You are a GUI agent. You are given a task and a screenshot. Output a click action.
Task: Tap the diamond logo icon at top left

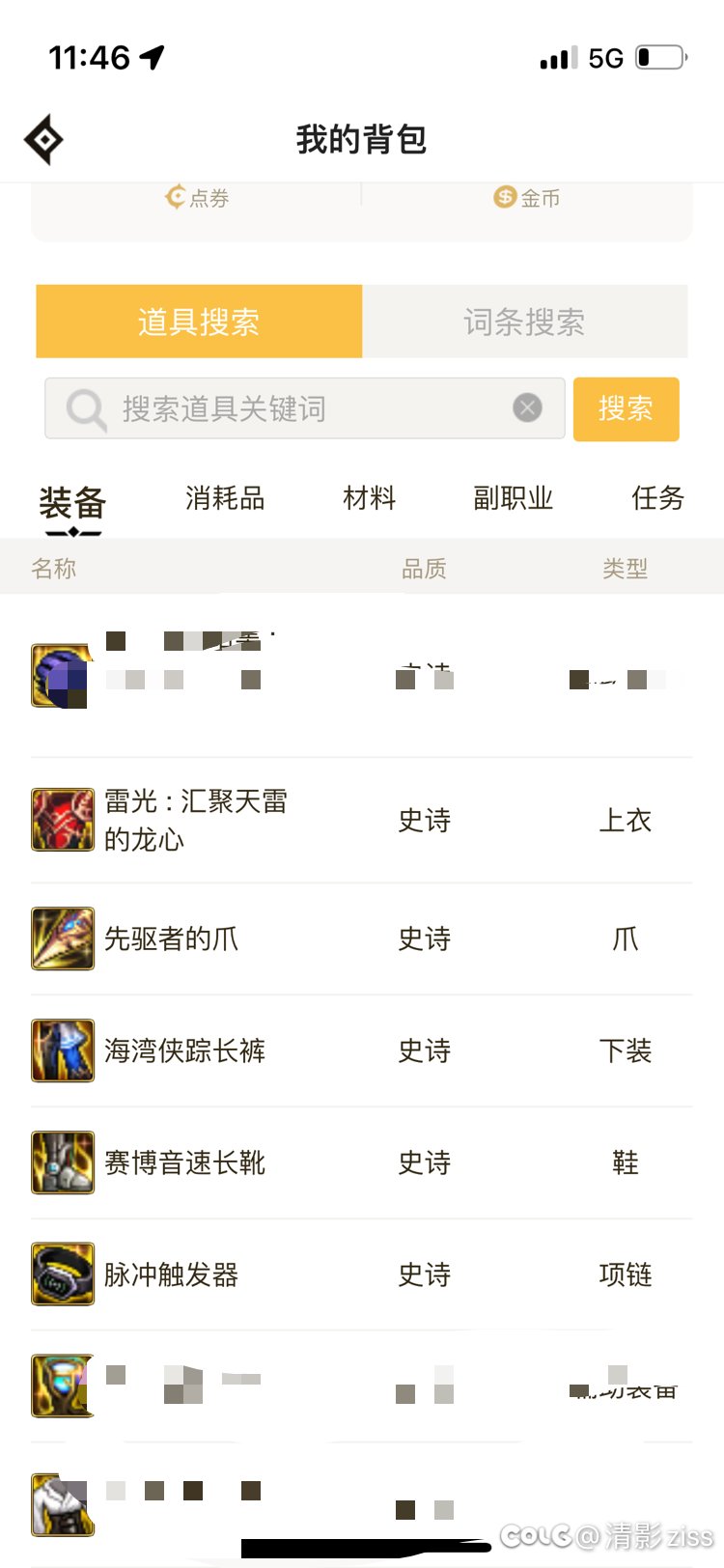[x=43, y=140]
